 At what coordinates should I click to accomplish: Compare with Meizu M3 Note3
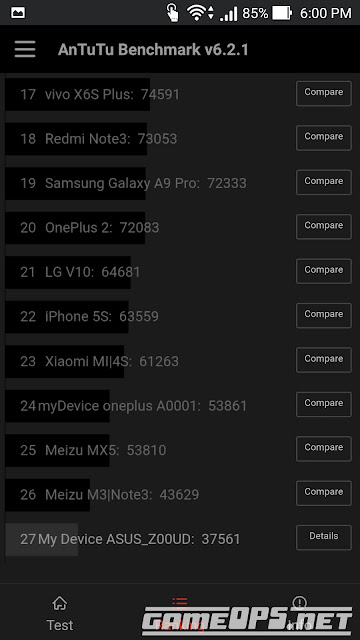324,493
